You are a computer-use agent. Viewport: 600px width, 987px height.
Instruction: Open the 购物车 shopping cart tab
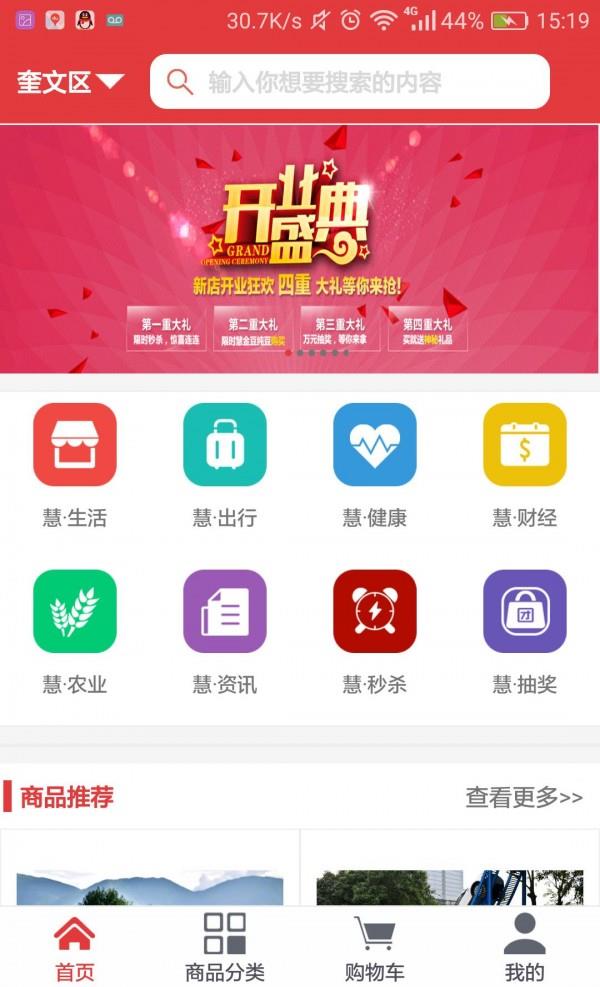(x=375, y=947)
